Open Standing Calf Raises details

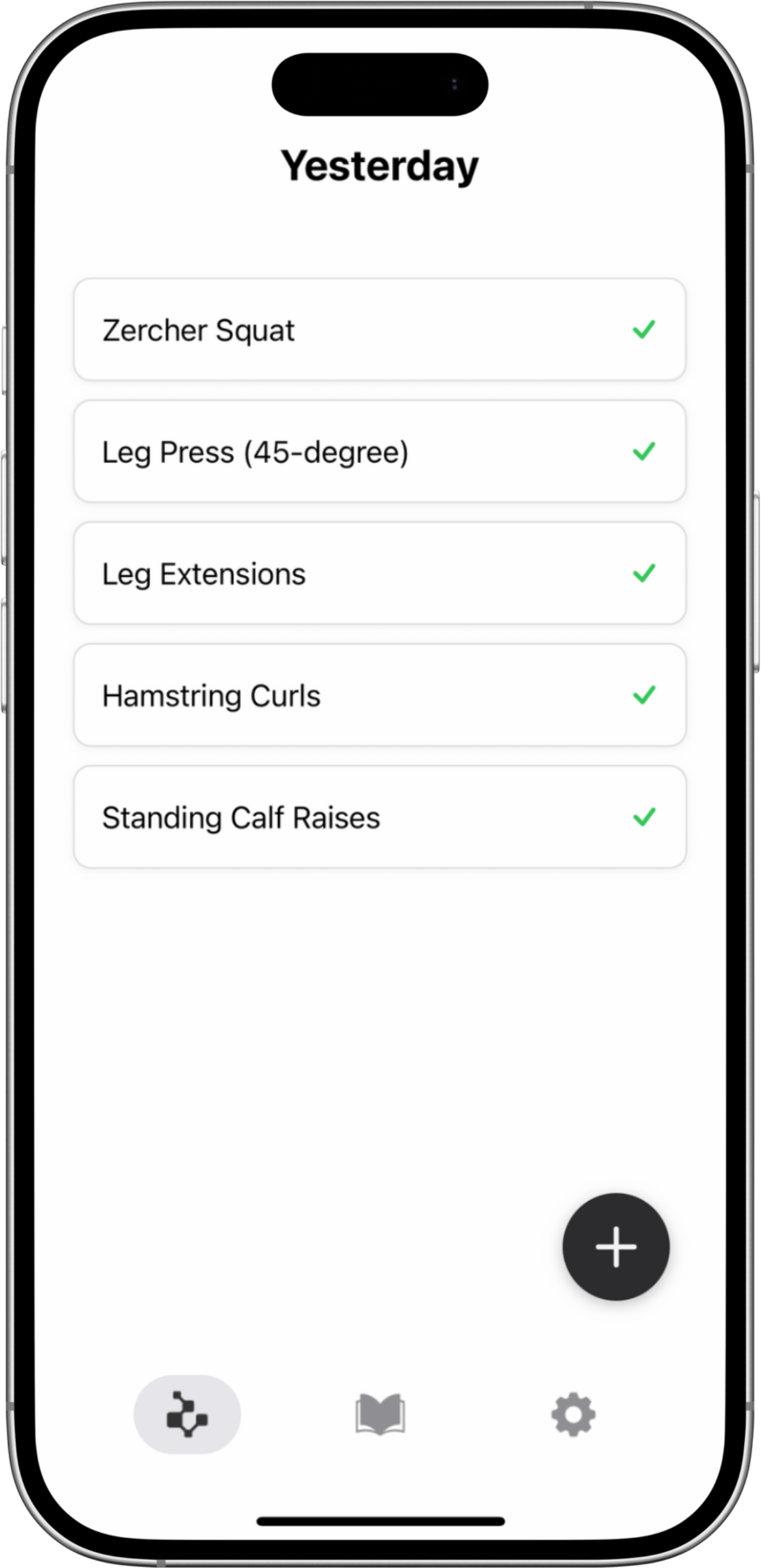click(379, 817)
